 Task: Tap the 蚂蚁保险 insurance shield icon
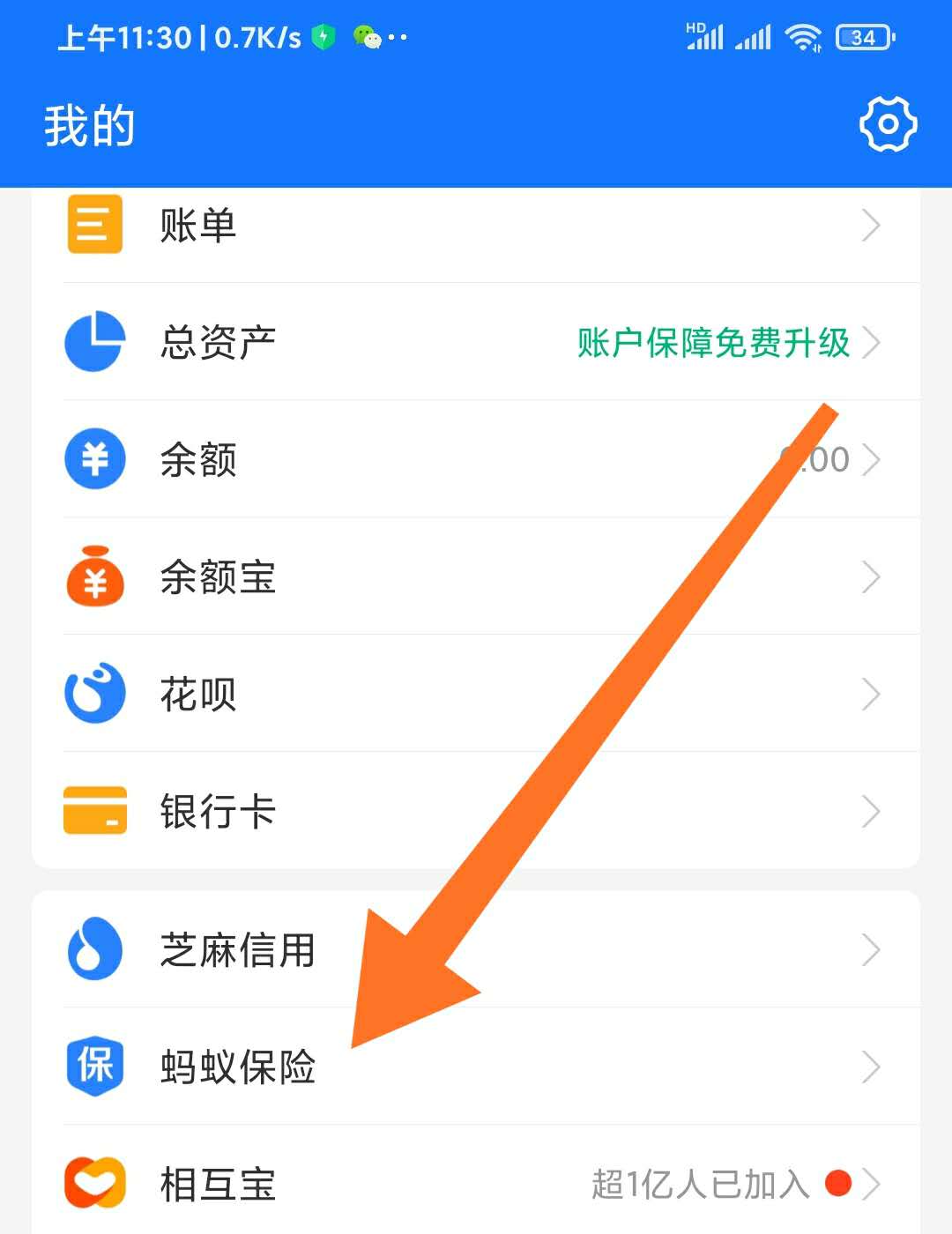click(x=94, y=1066)
